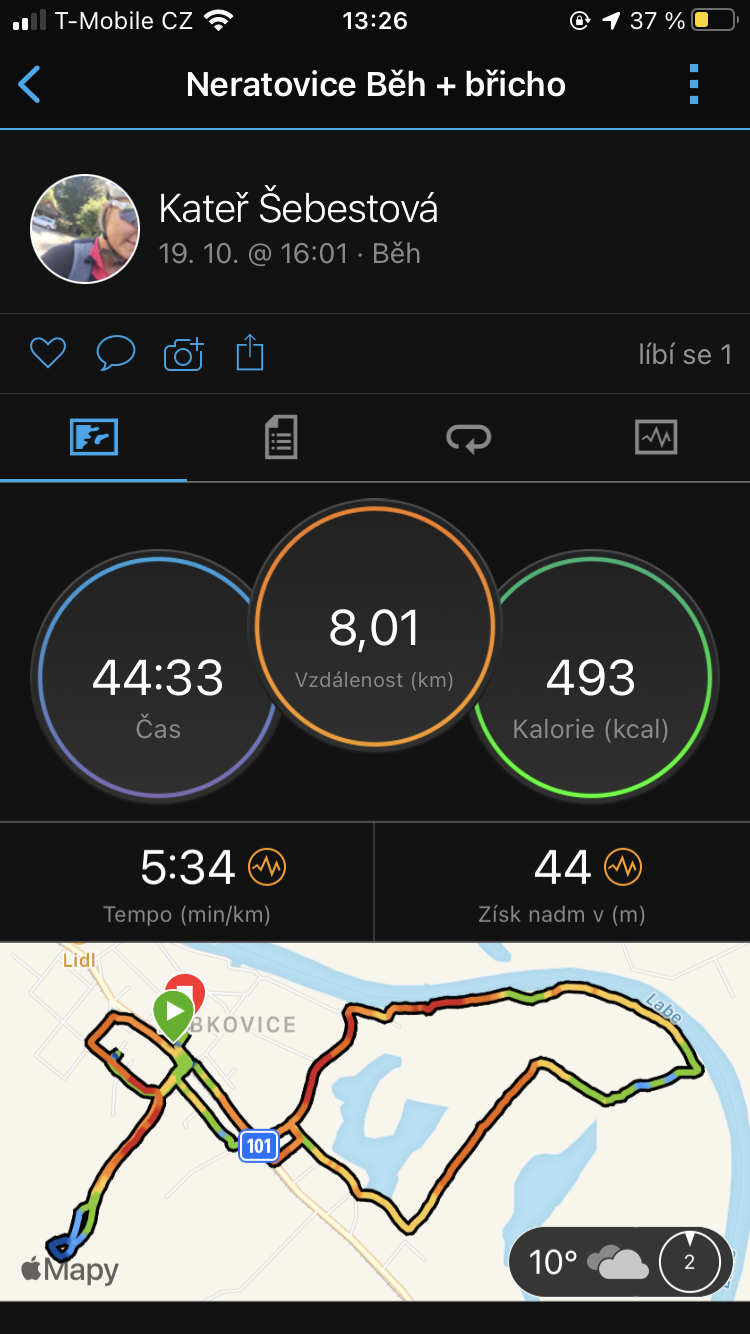Viewport: 750px width, 1334px height.
Task: Like this activity with the heart icon
Action: pos(47,353)
